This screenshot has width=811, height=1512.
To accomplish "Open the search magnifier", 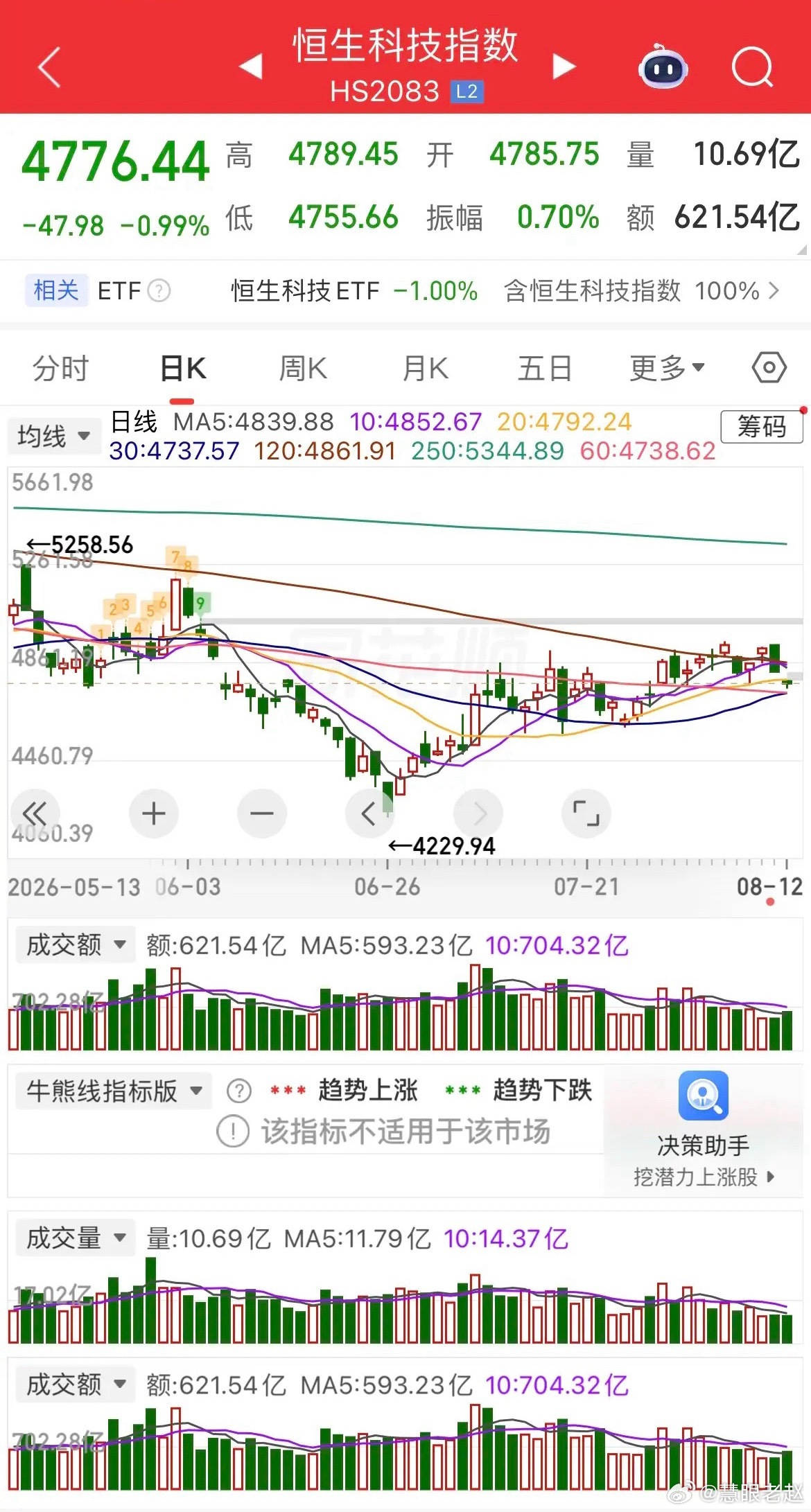I will (x=753, y=67).
